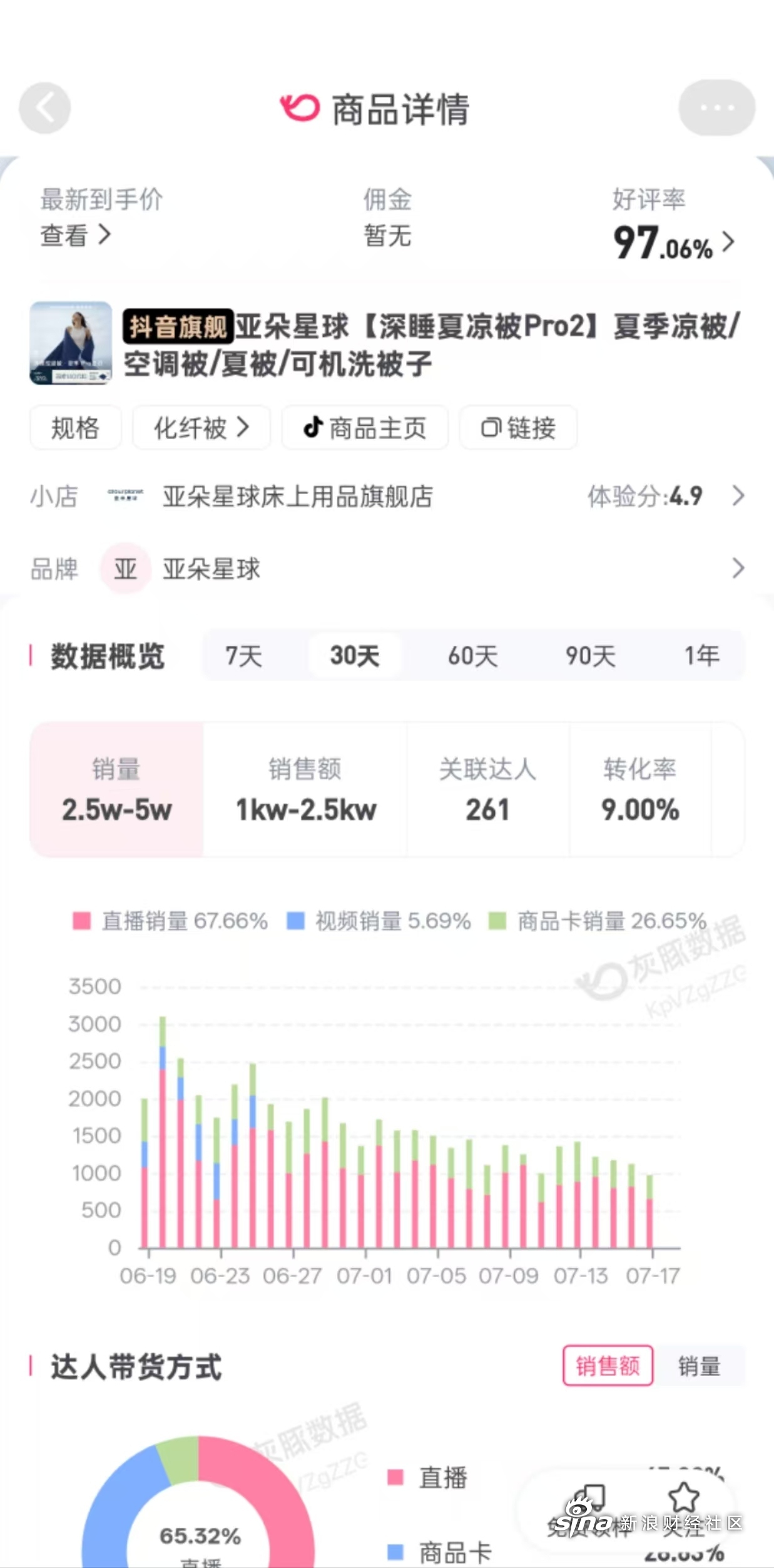Tap the 规格 chip
The width and height of the screenshot is (774, 1568).
76,428
